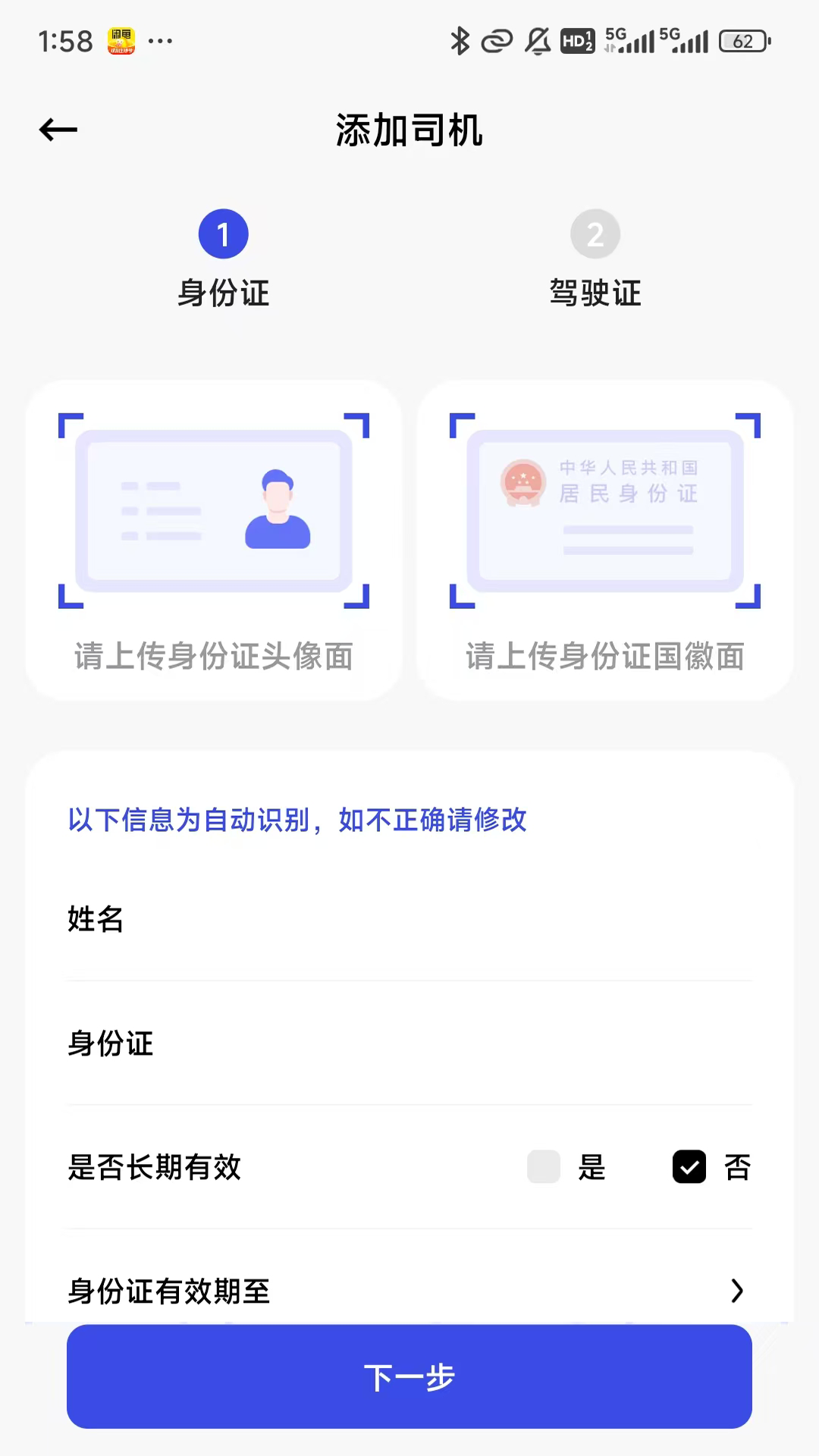Tap the national emblem icon on ID card back
Viewport: 819px width, 1456px height.
coord(523,483)
